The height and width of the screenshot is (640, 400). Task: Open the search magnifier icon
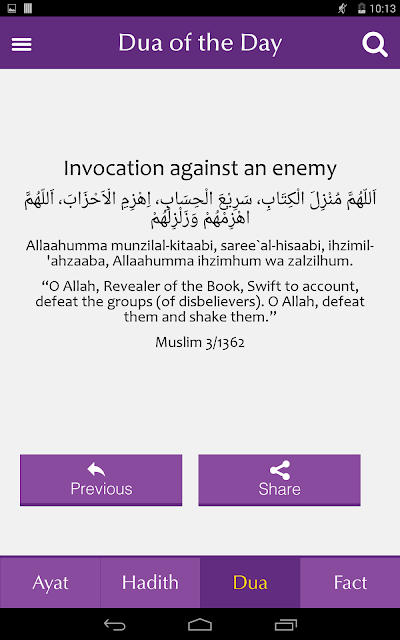[x=375, y=44]
